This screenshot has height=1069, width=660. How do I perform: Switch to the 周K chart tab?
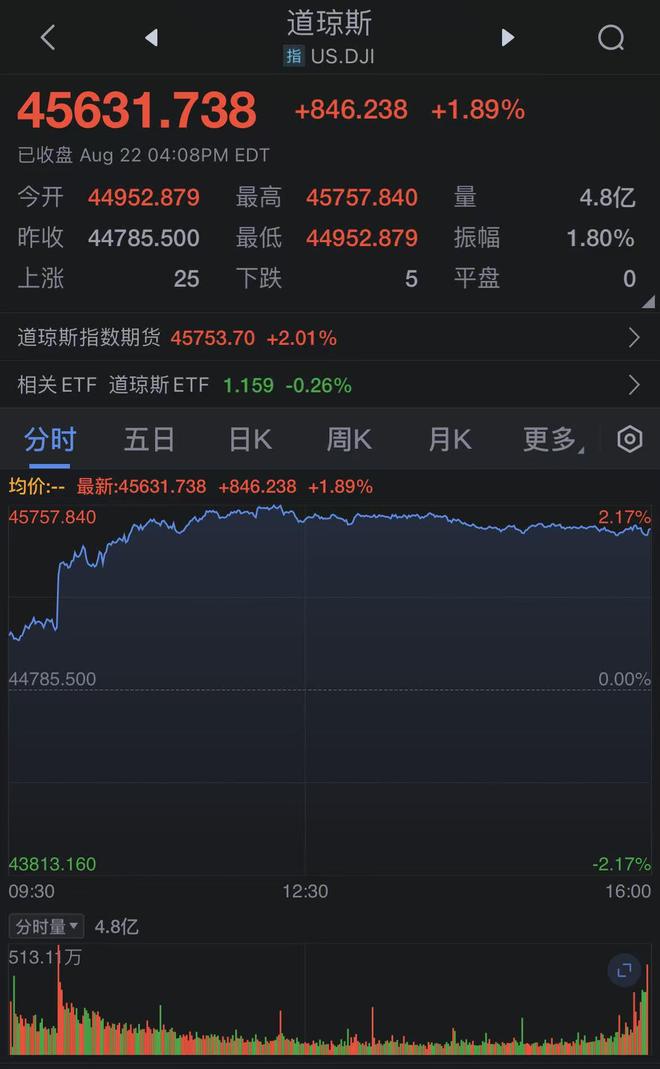(349, 440)
